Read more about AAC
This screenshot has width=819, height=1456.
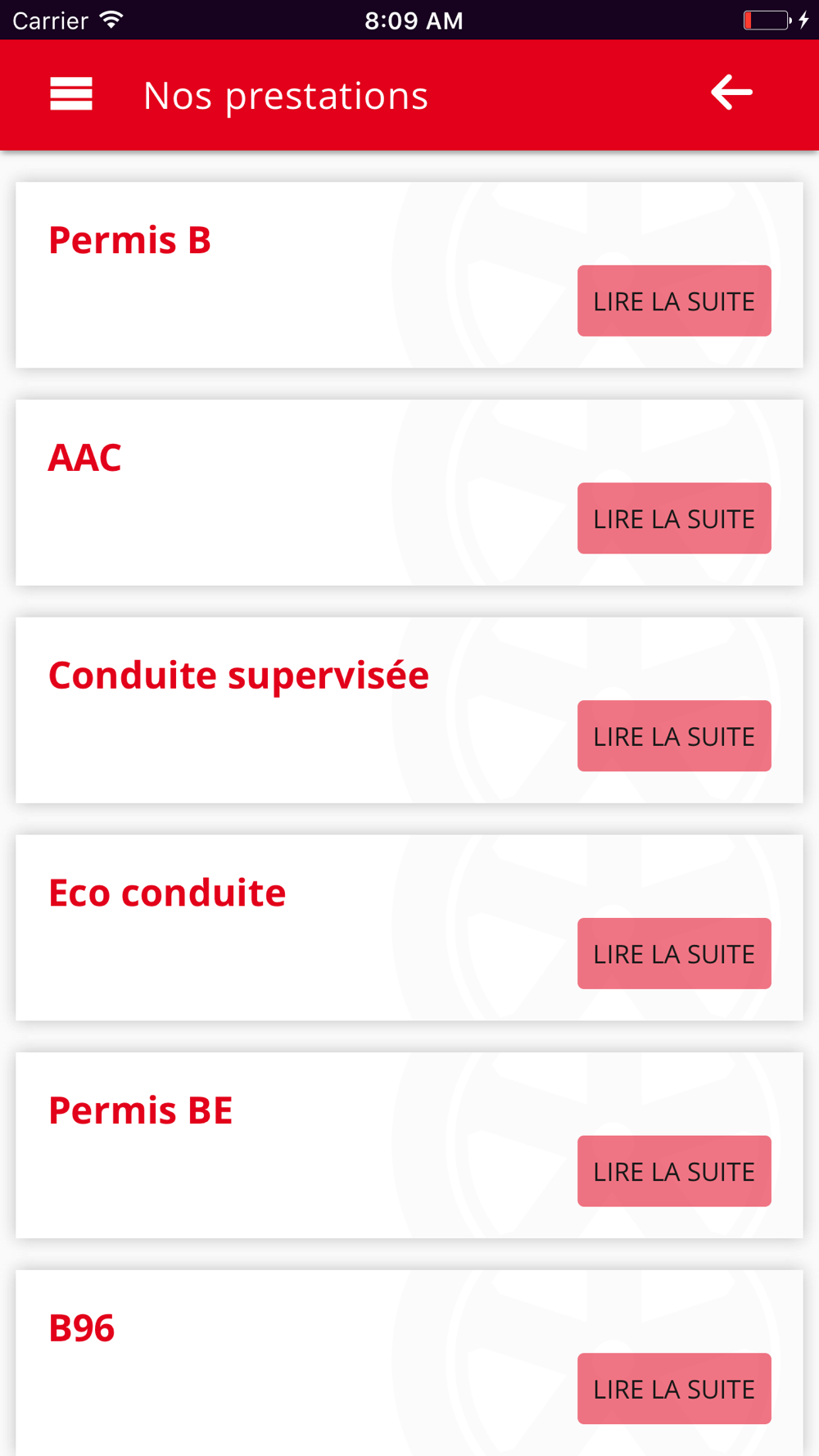[674, 518]
